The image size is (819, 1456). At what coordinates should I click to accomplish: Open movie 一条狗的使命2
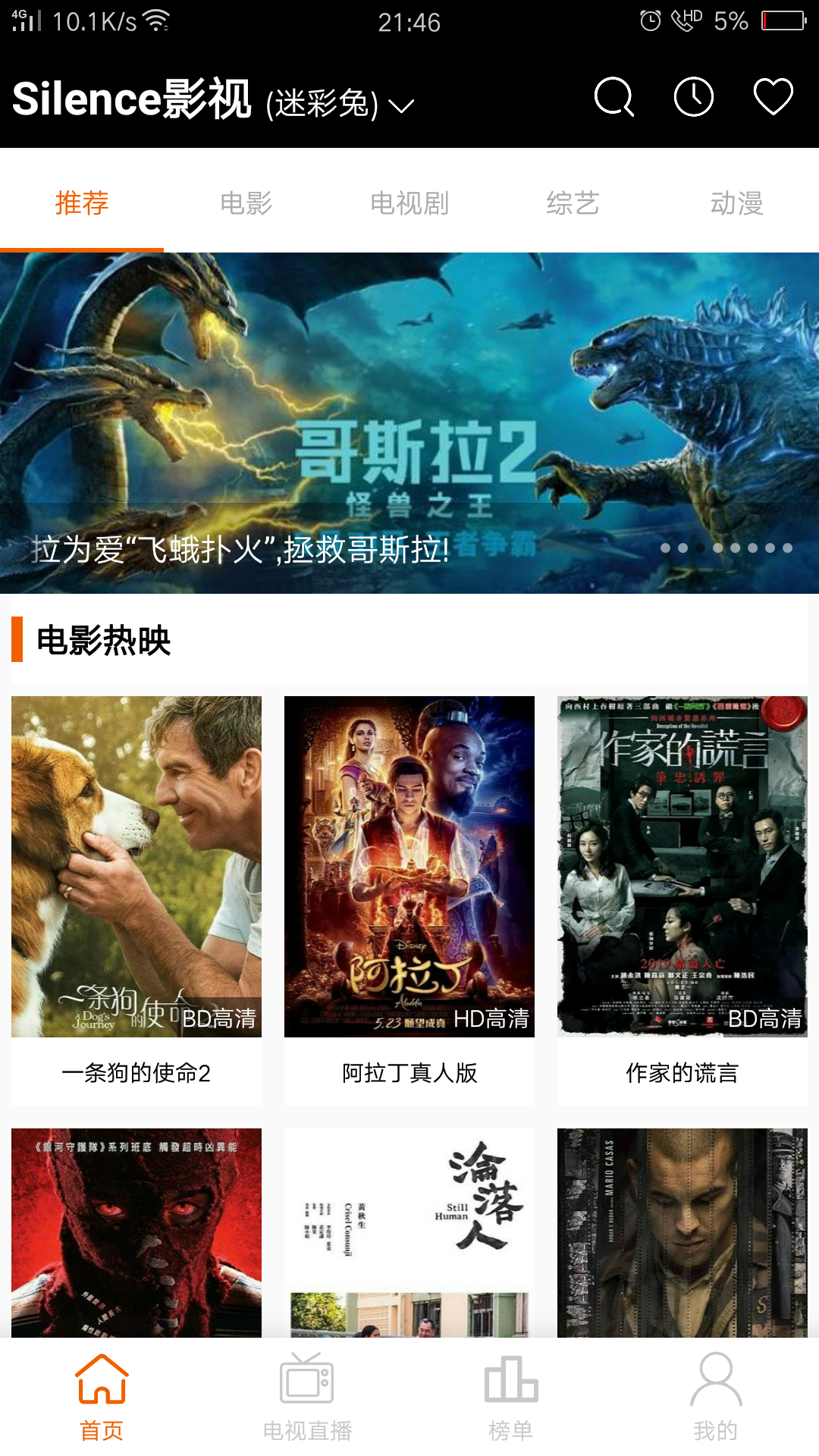136,900
